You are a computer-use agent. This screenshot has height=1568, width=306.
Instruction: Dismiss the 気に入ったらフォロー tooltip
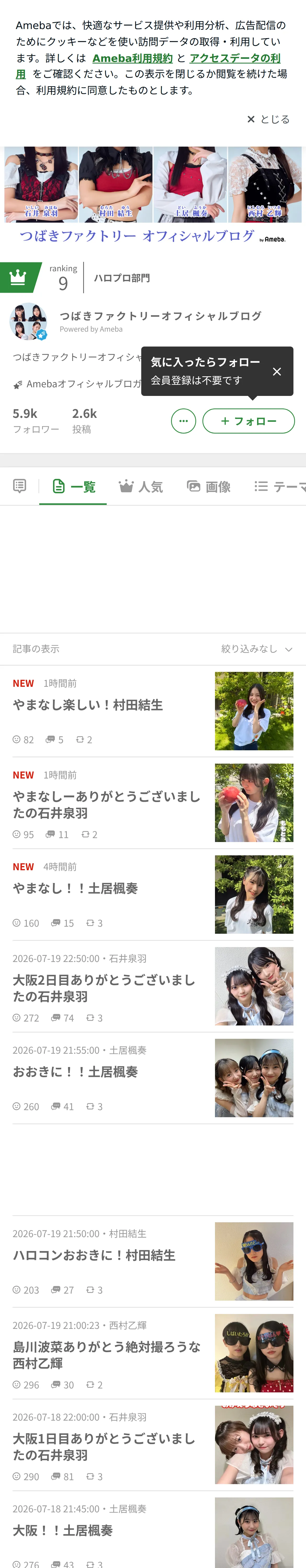(x=277, y=371)
